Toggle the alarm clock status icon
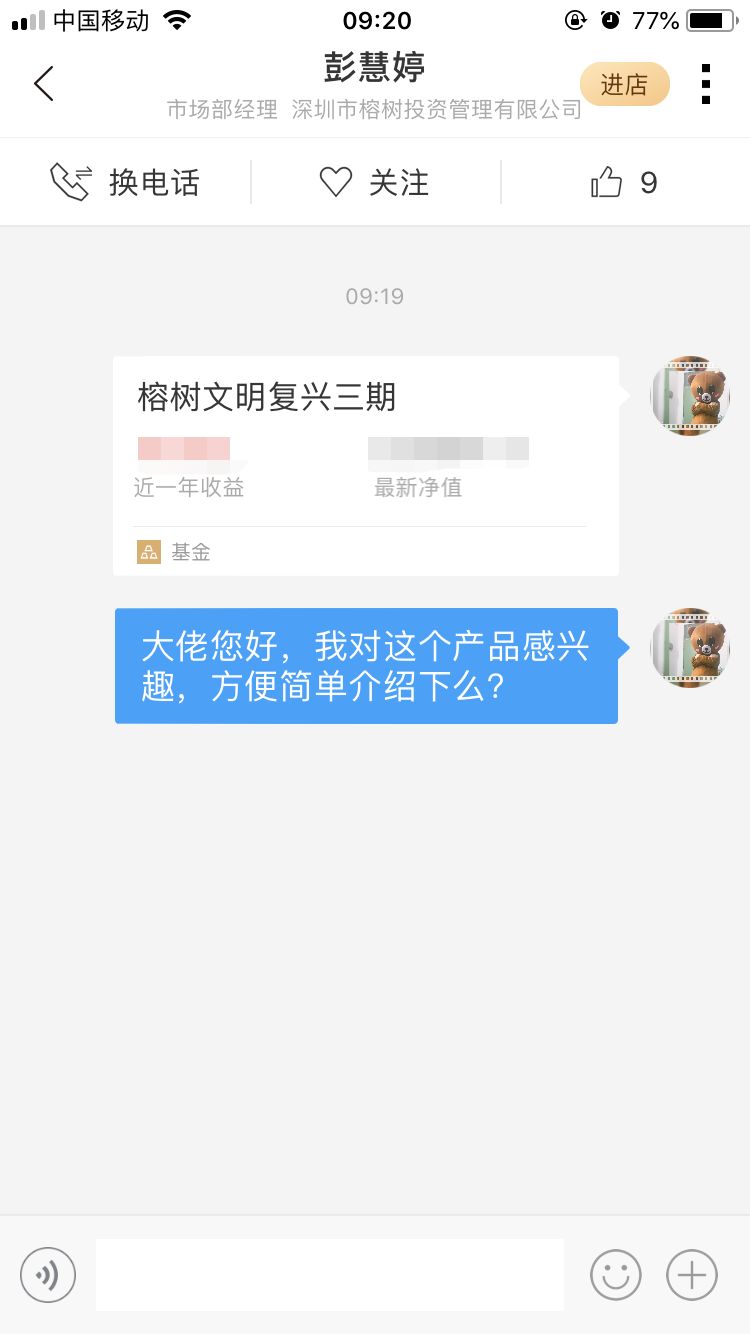Screen dimensions: 750x1334 [611, 19]
